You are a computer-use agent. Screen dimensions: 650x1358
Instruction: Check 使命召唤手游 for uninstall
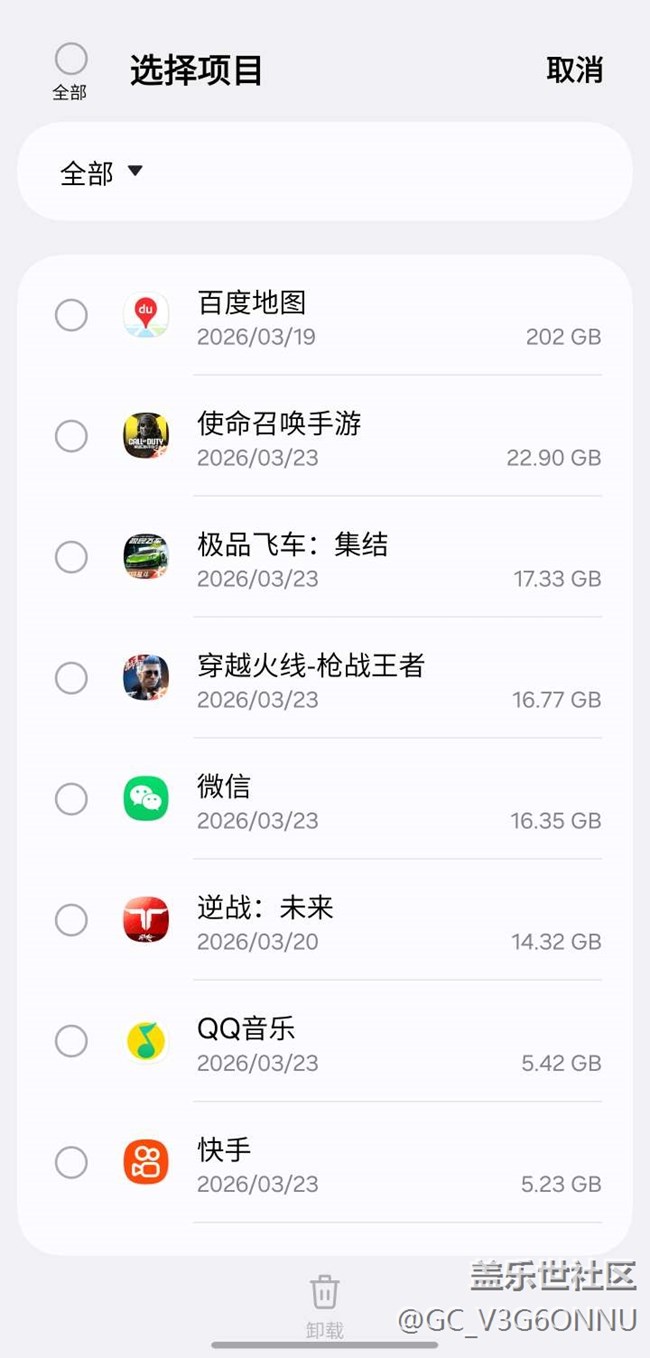tap(71, 437)
